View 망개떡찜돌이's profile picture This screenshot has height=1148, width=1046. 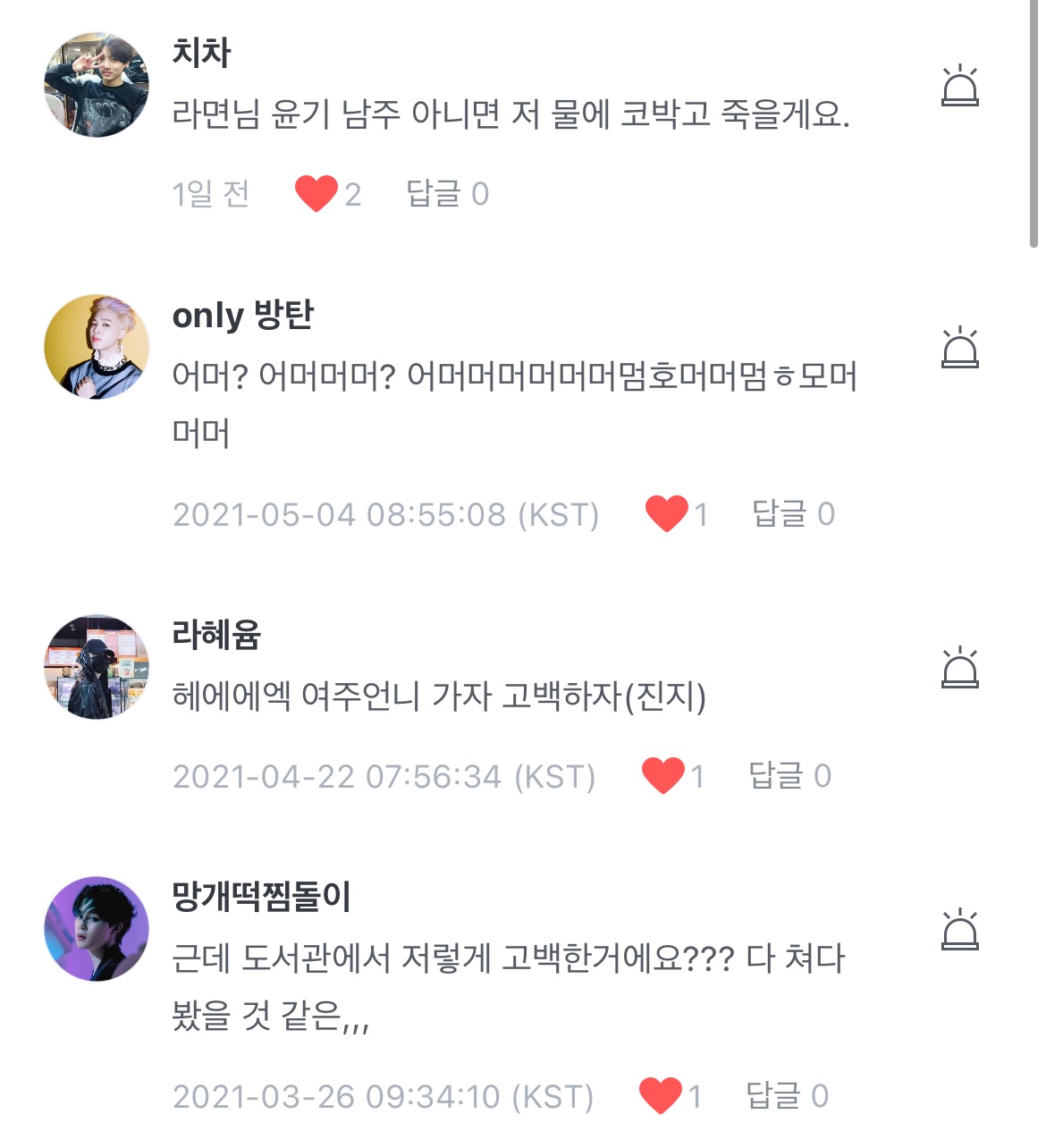(x=97, y=929)
